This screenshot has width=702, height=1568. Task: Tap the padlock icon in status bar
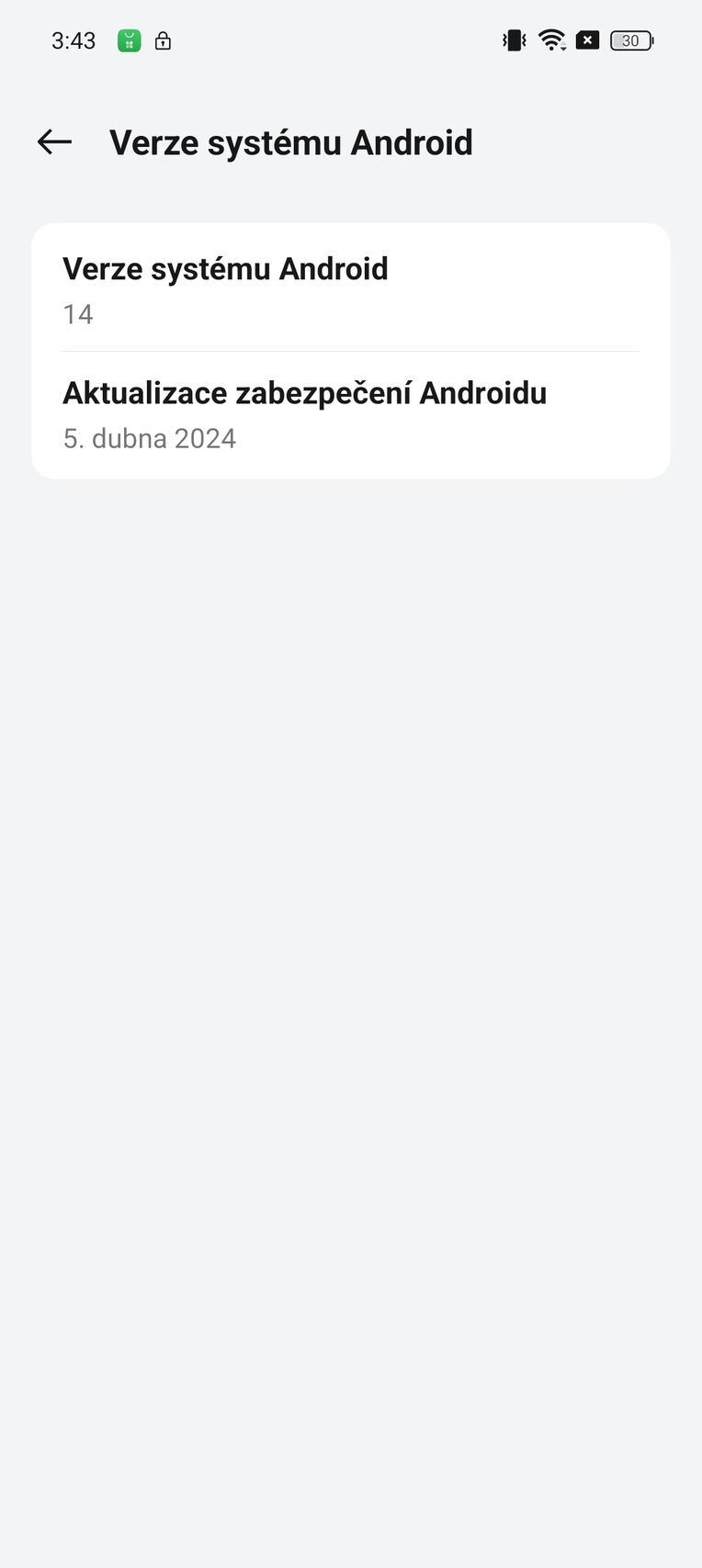tap(164, 40)
